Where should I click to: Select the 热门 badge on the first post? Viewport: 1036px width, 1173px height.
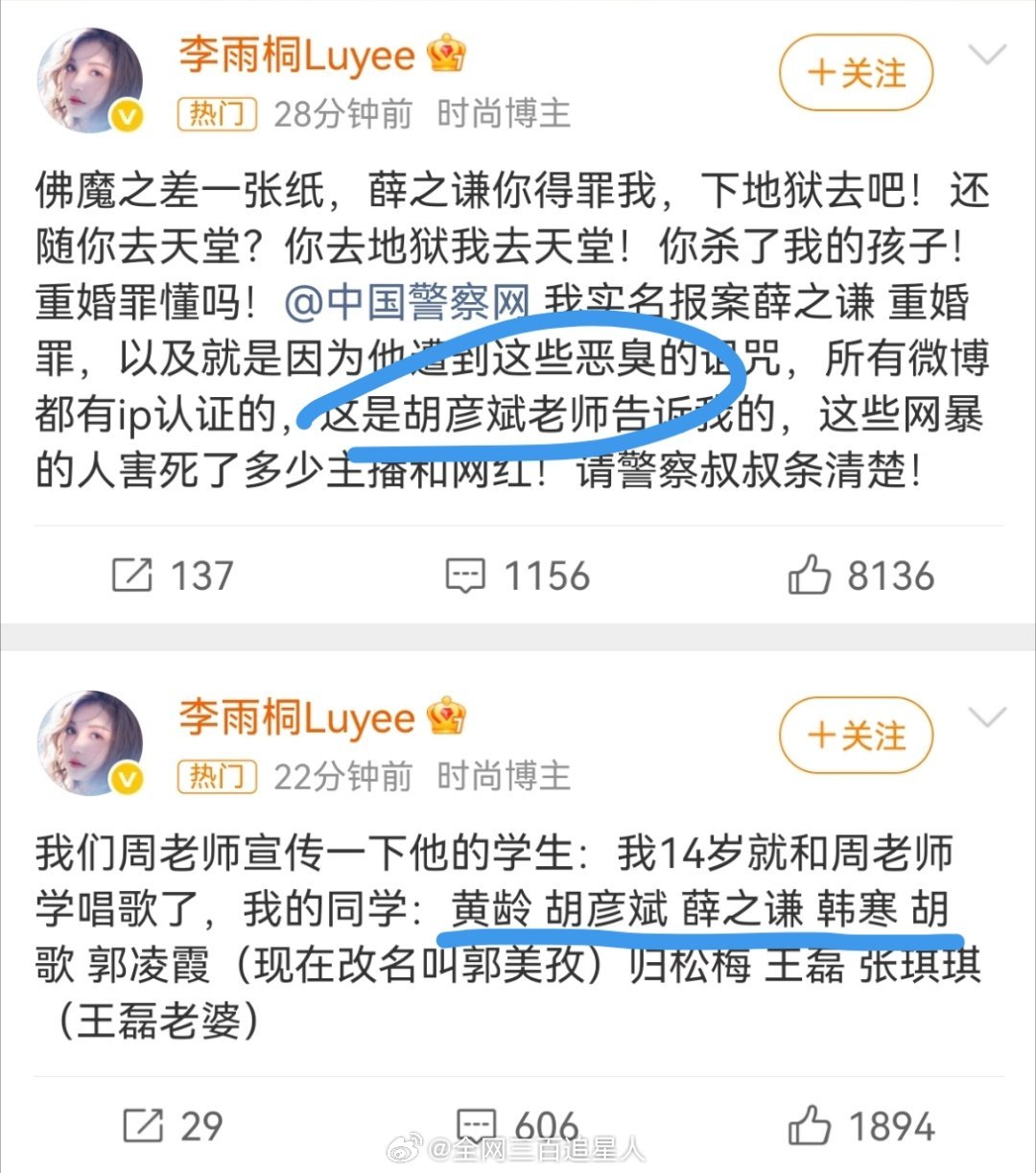[x=218, y=113]
